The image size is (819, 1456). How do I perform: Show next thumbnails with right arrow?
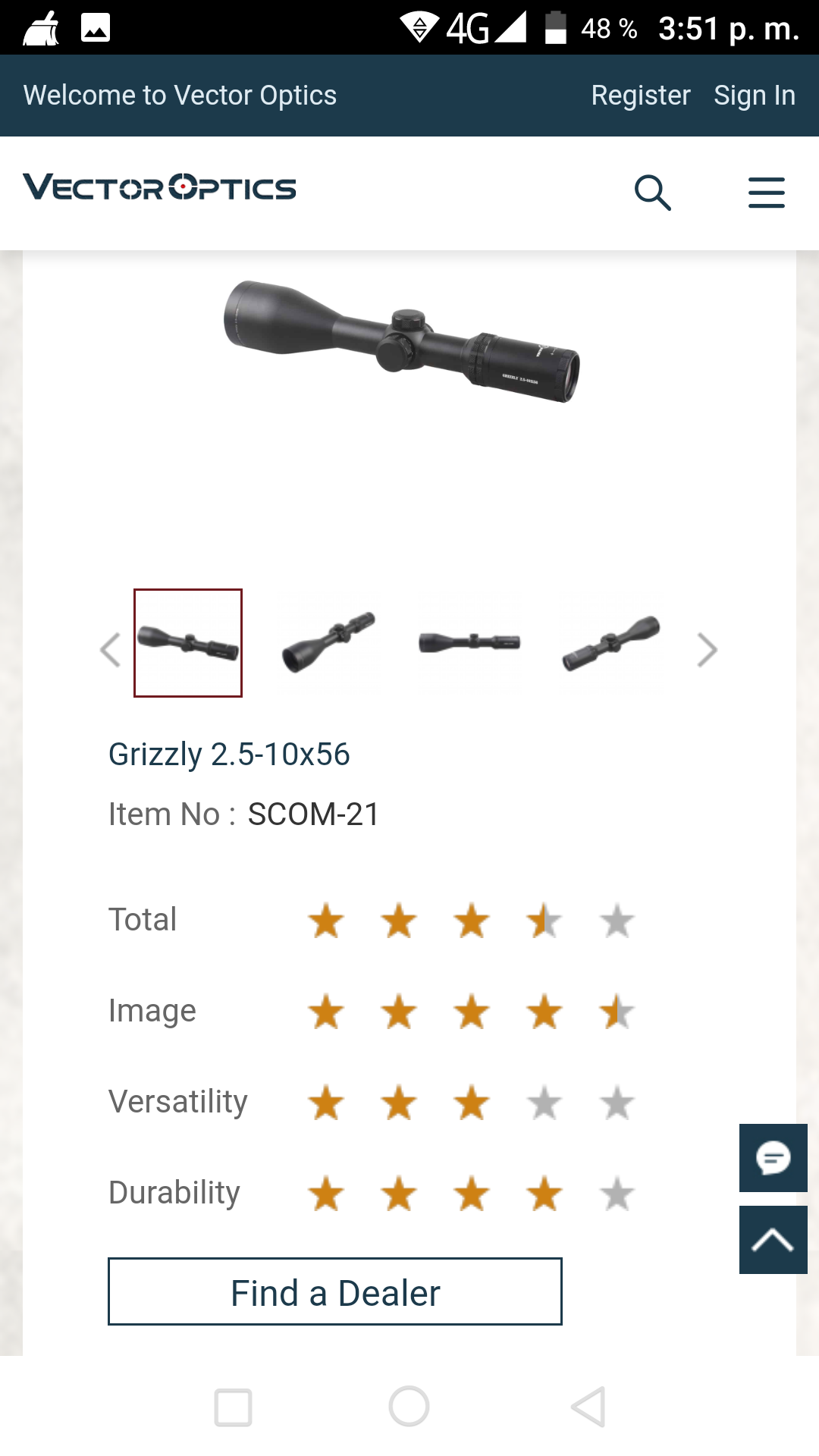tap(707, 650)
